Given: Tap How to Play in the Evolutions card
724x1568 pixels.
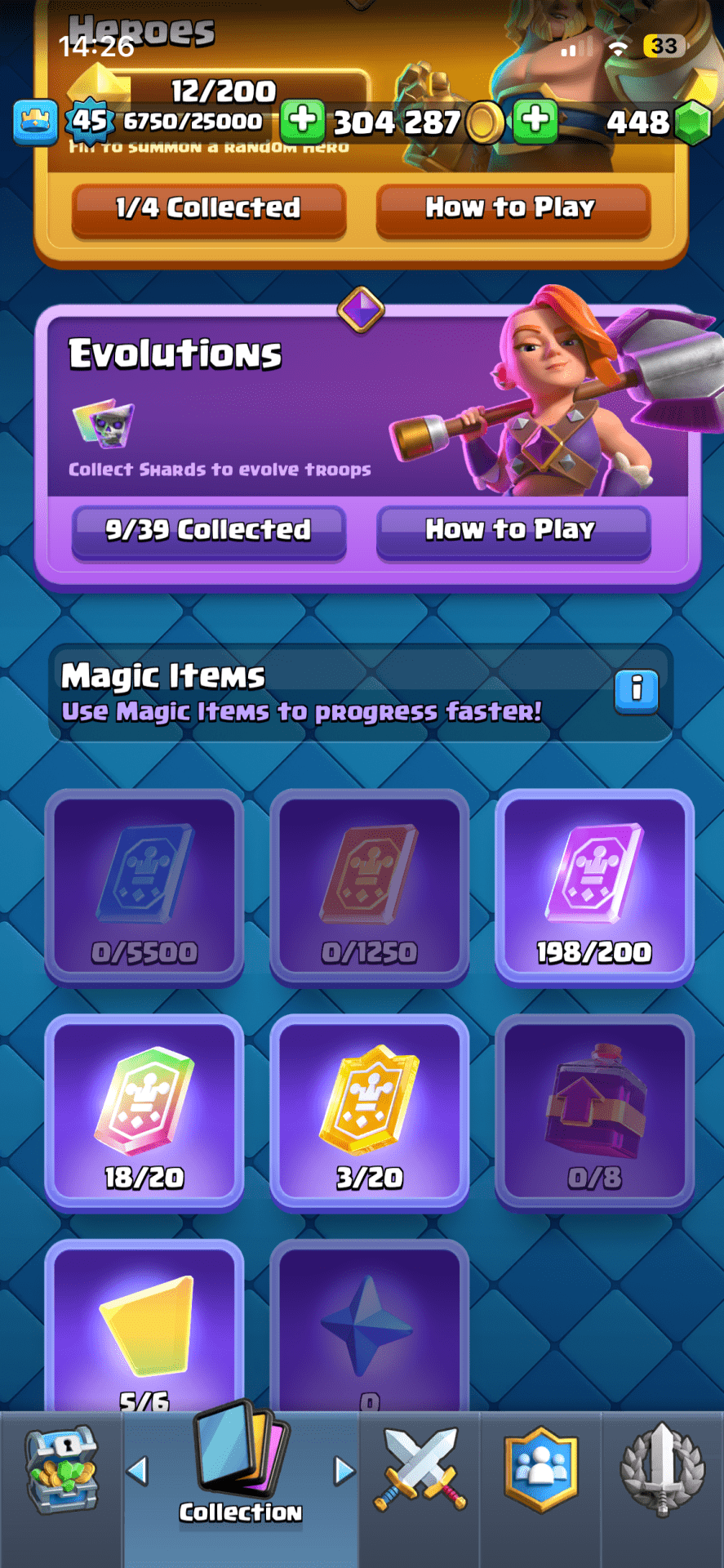Looking at the screenshot, I should pos(513,531).
